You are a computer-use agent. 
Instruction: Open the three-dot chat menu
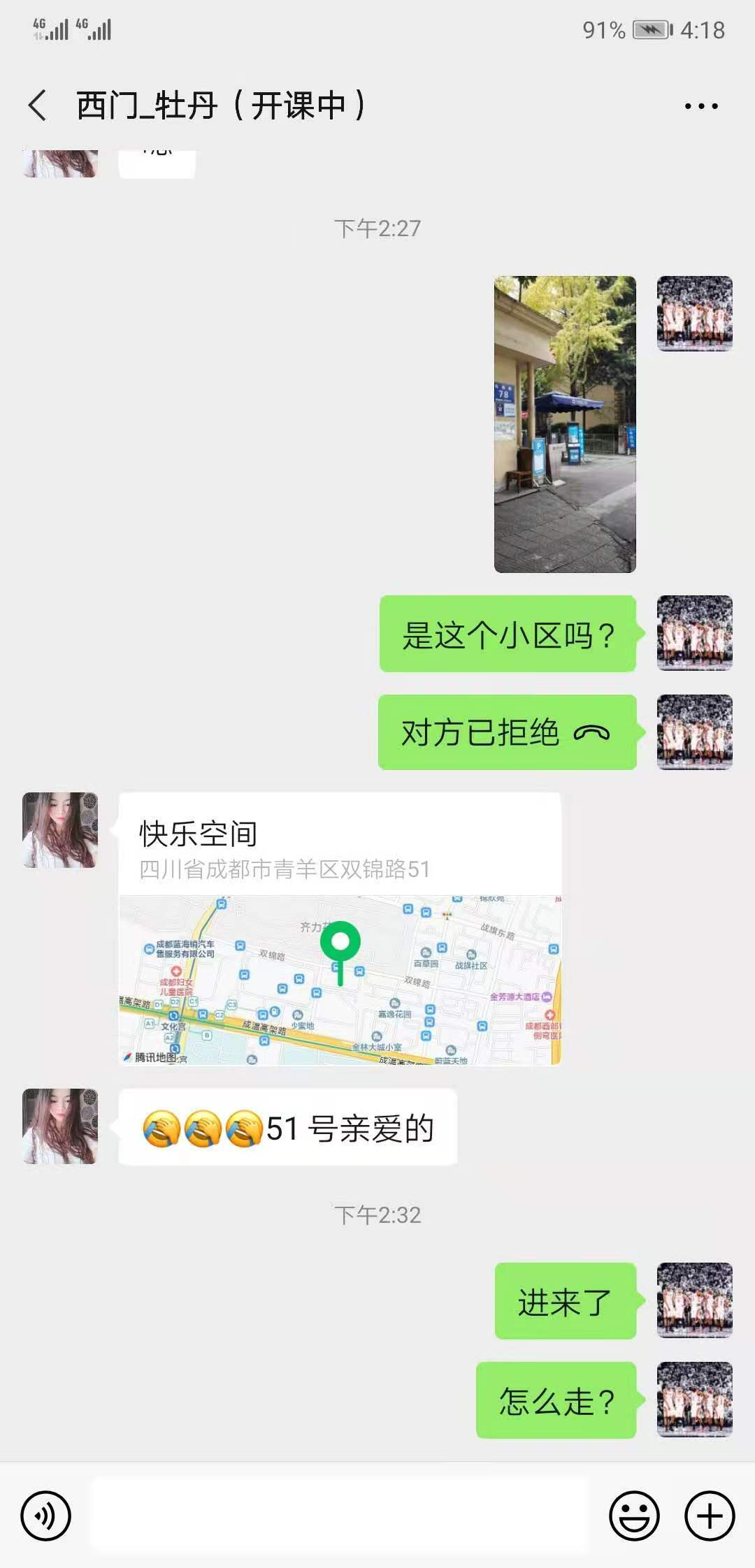700,106
